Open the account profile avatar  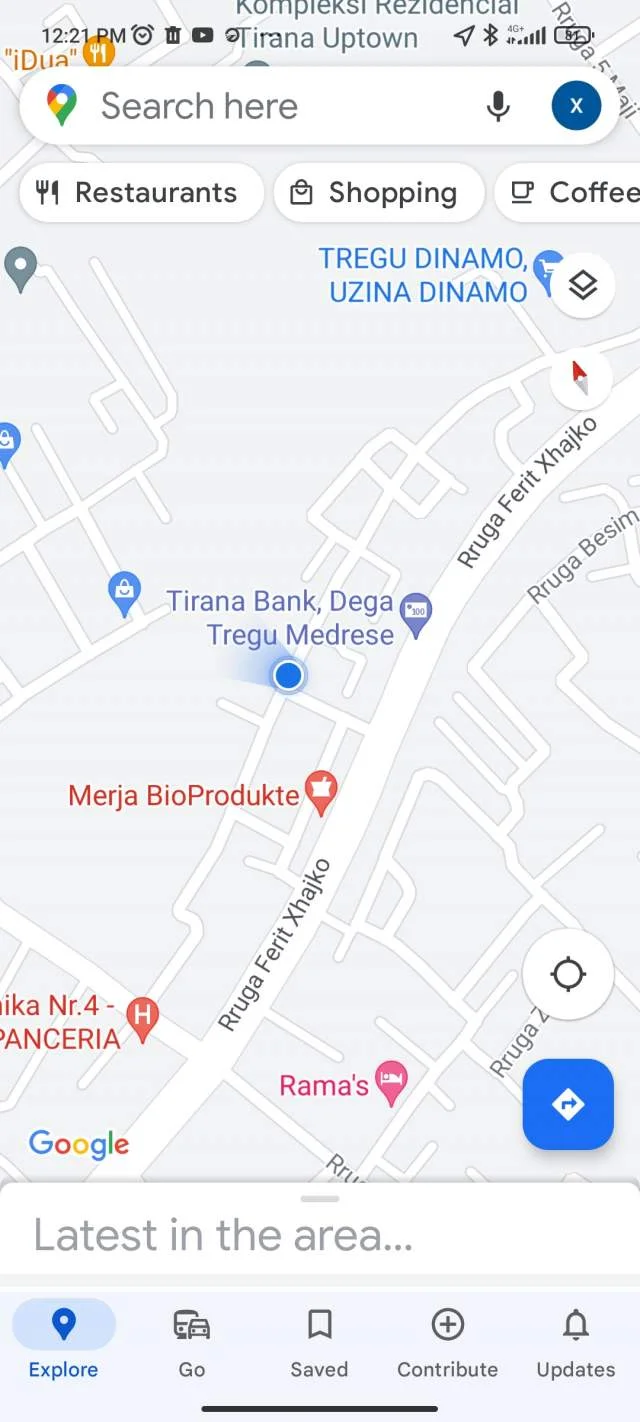[x=576, y=106]
